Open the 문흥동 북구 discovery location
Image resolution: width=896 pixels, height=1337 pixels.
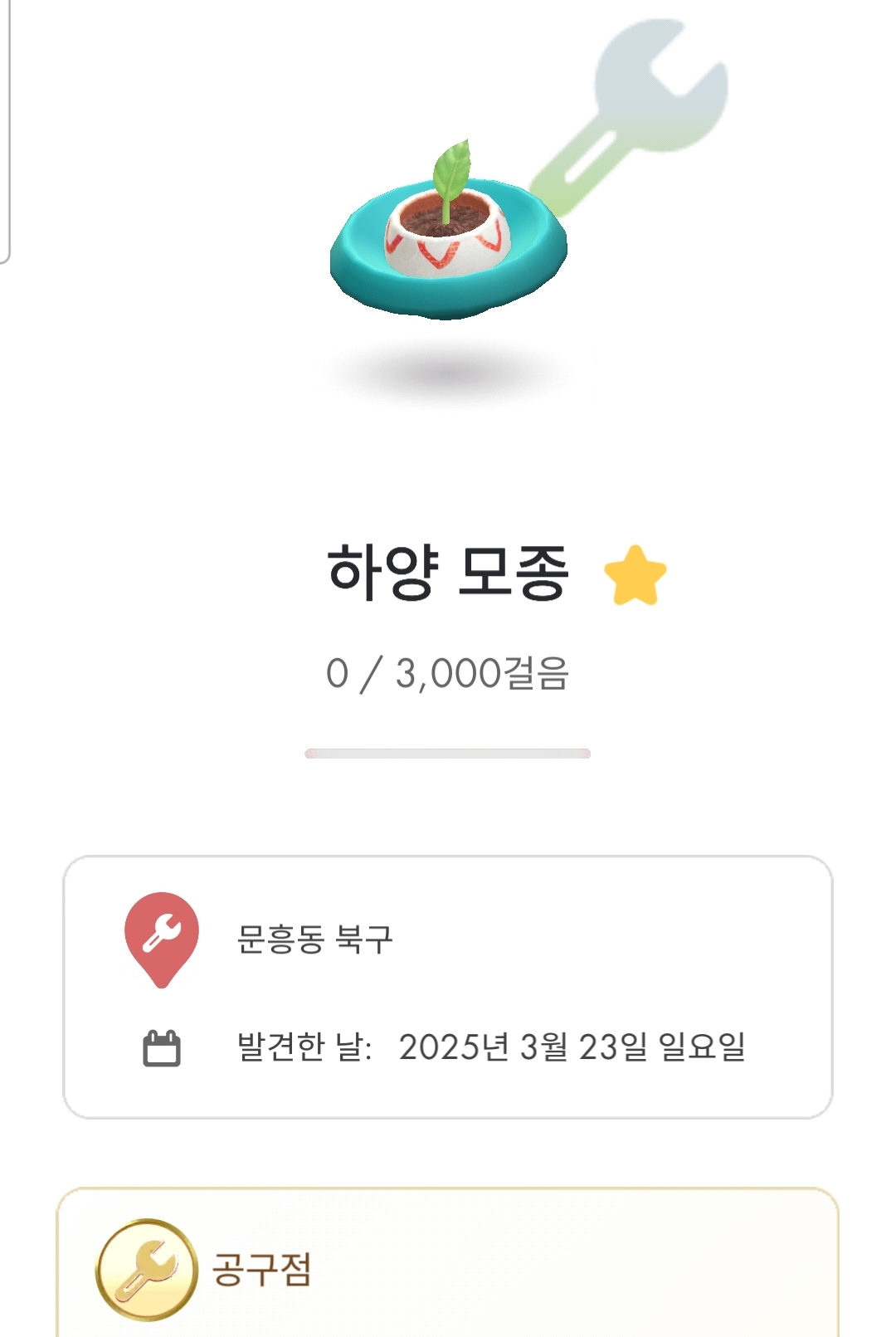point(314,939)
